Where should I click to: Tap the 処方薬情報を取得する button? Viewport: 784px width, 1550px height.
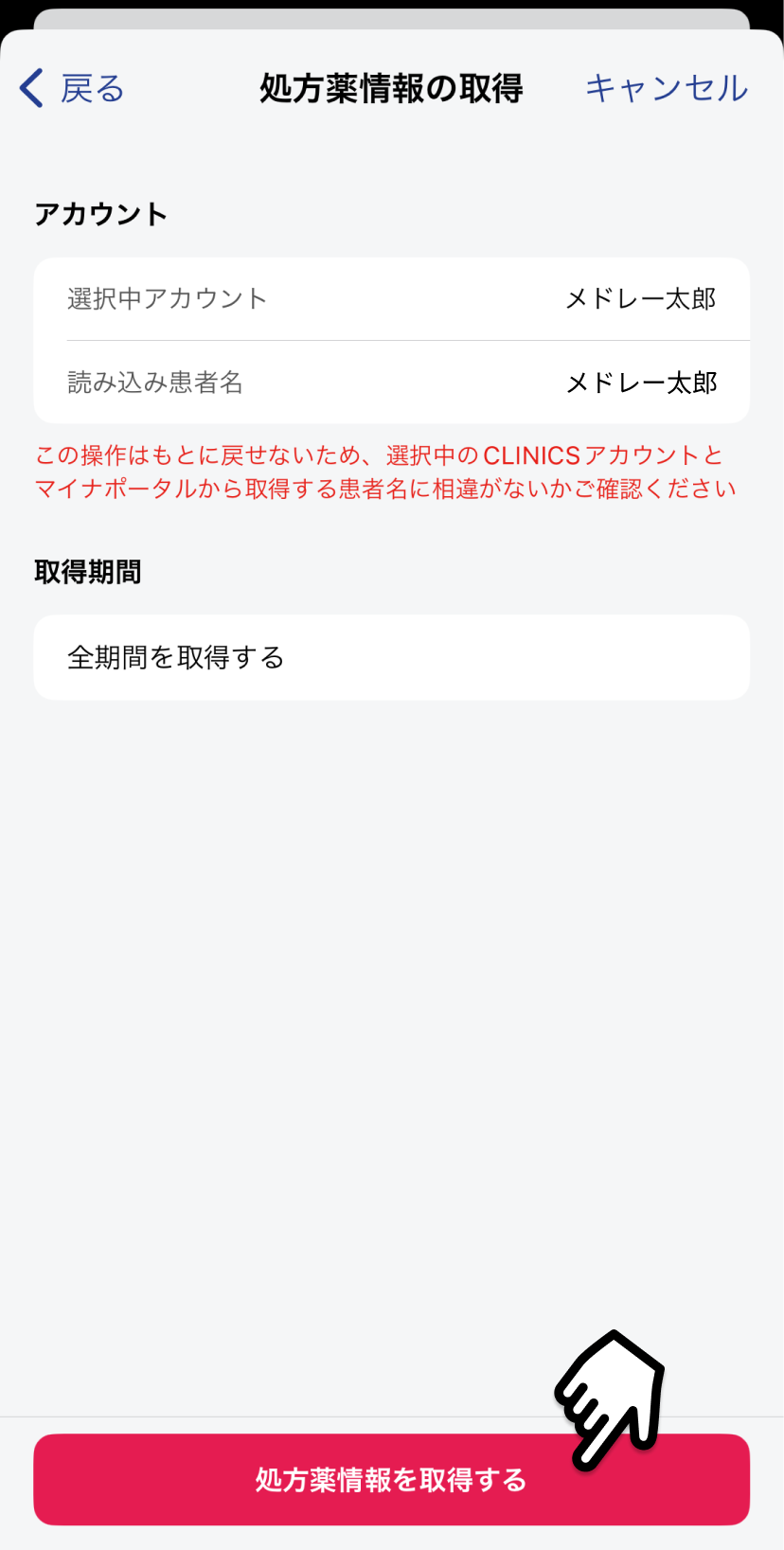[x=391, y=1479]
